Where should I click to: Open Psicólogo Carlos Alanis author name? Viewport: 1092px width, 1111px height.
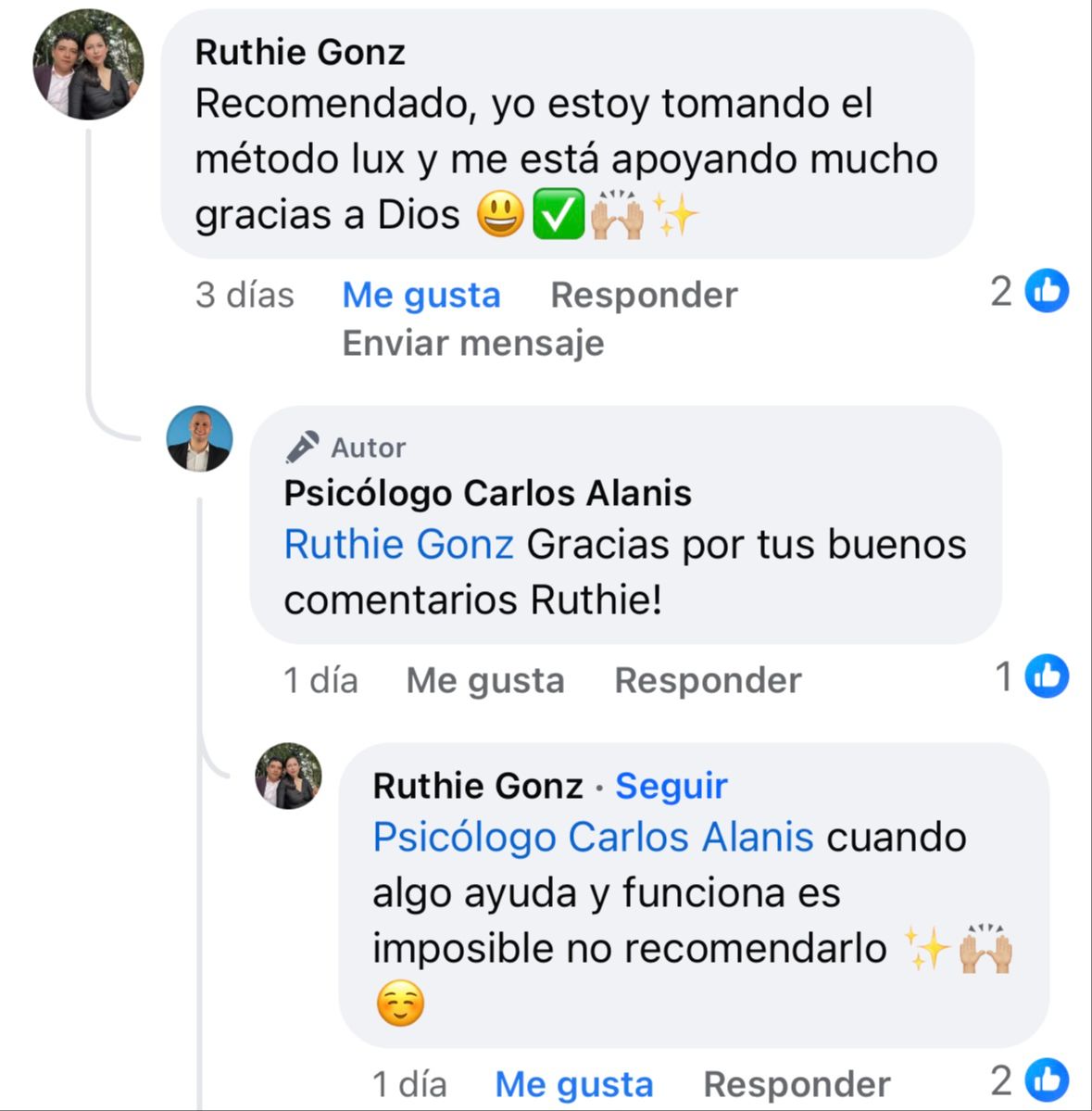point(487,493)
